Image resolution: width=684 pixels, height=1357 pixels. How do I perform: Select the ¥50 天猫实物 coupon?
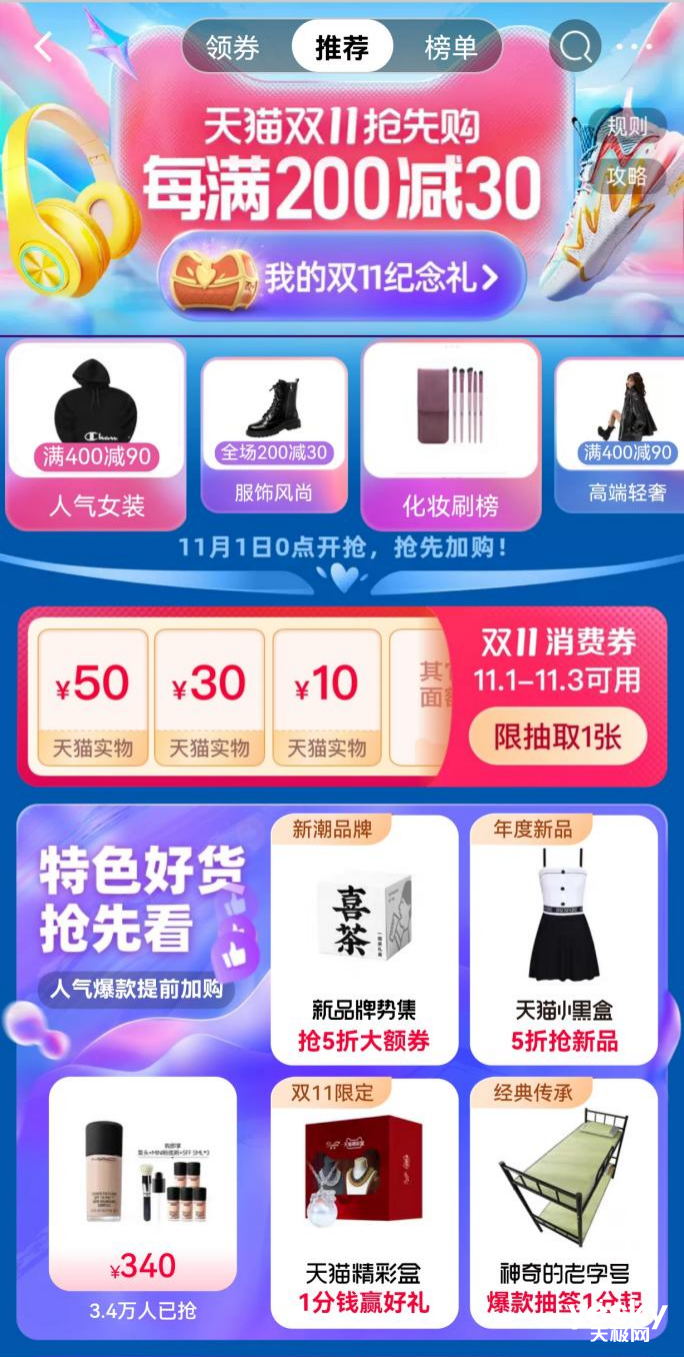coord(92,697)
